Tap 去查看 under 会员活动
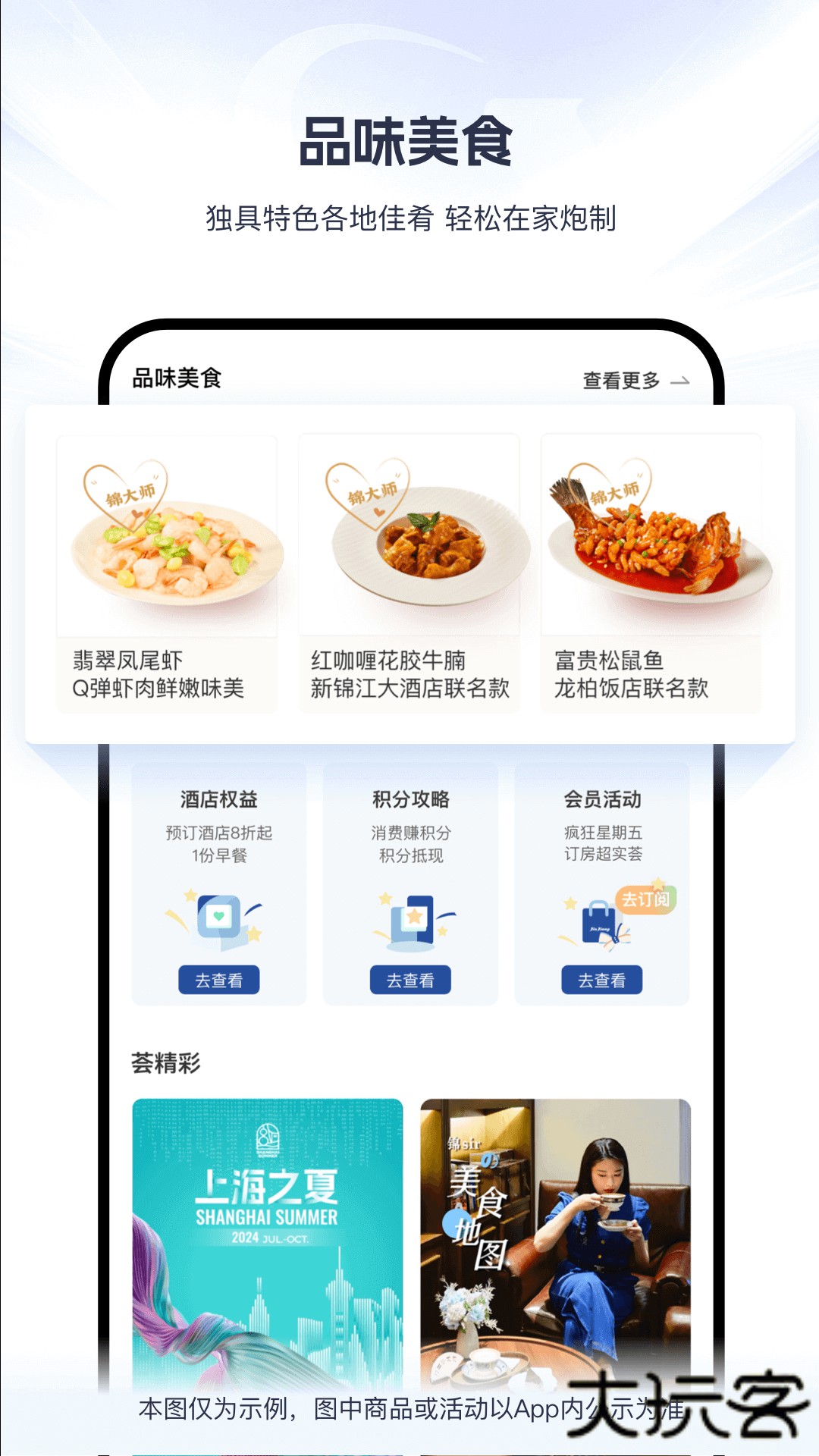The width and height of the screenshot is (819, 1456). [x=602, y=979]
